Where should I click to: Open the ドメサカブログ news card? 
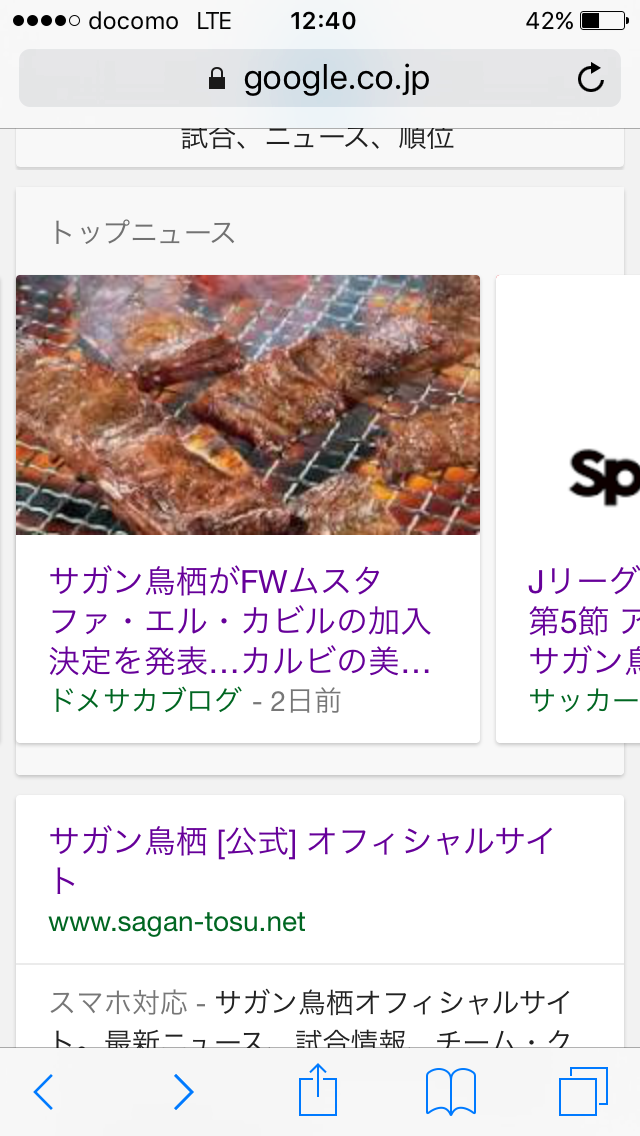coord(248,509)
